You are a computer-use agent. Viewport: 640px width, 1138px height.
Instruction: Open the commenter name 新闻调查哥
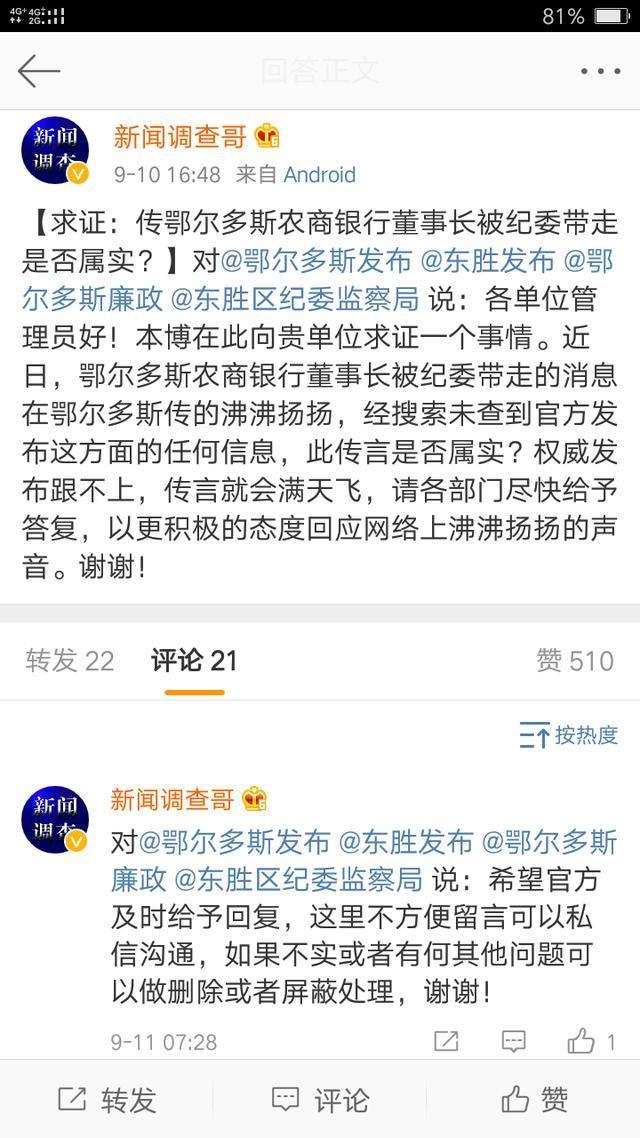coord(172,799)
